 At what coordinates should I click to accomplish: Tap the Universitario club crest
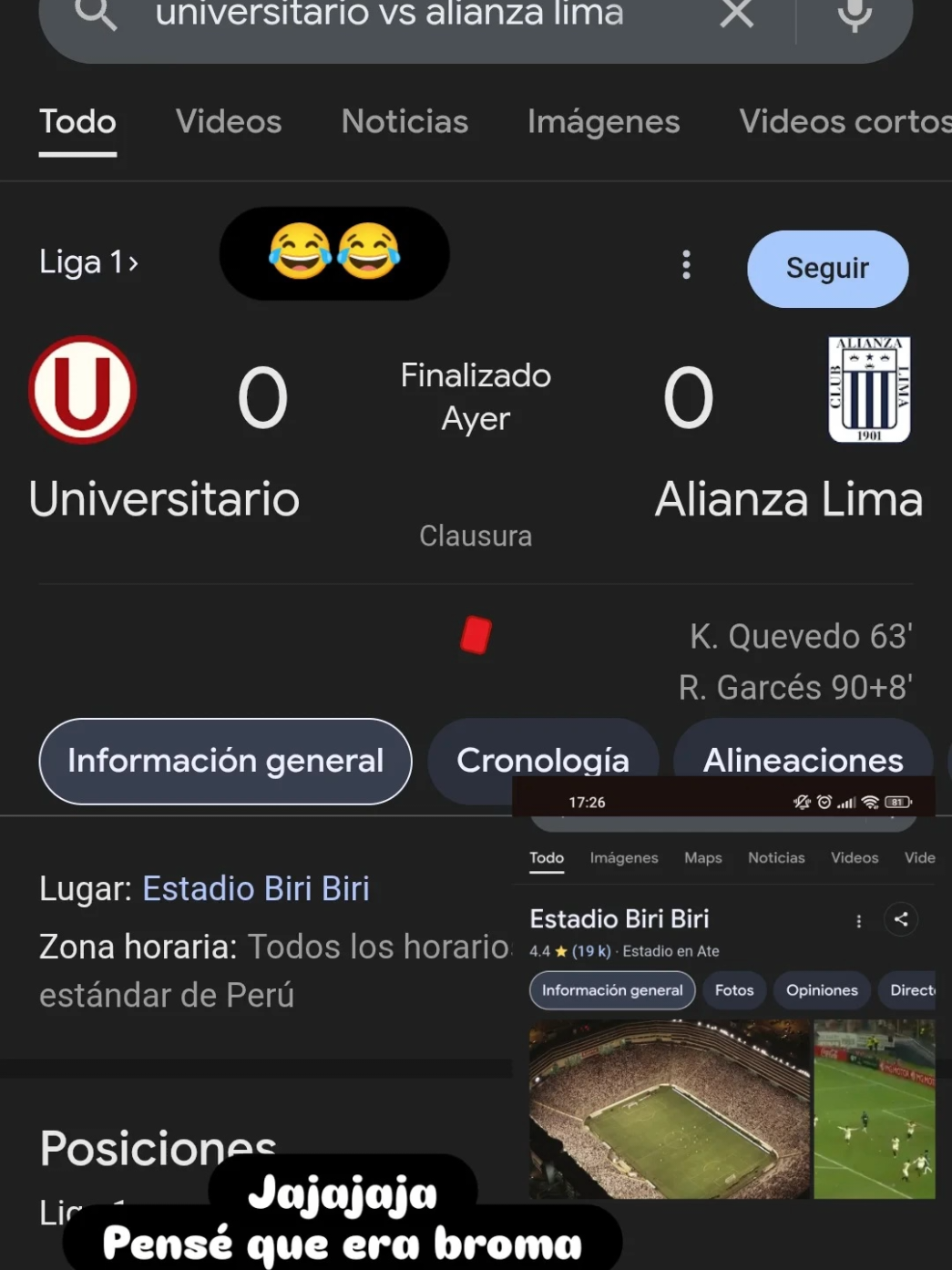coord(83,391)
